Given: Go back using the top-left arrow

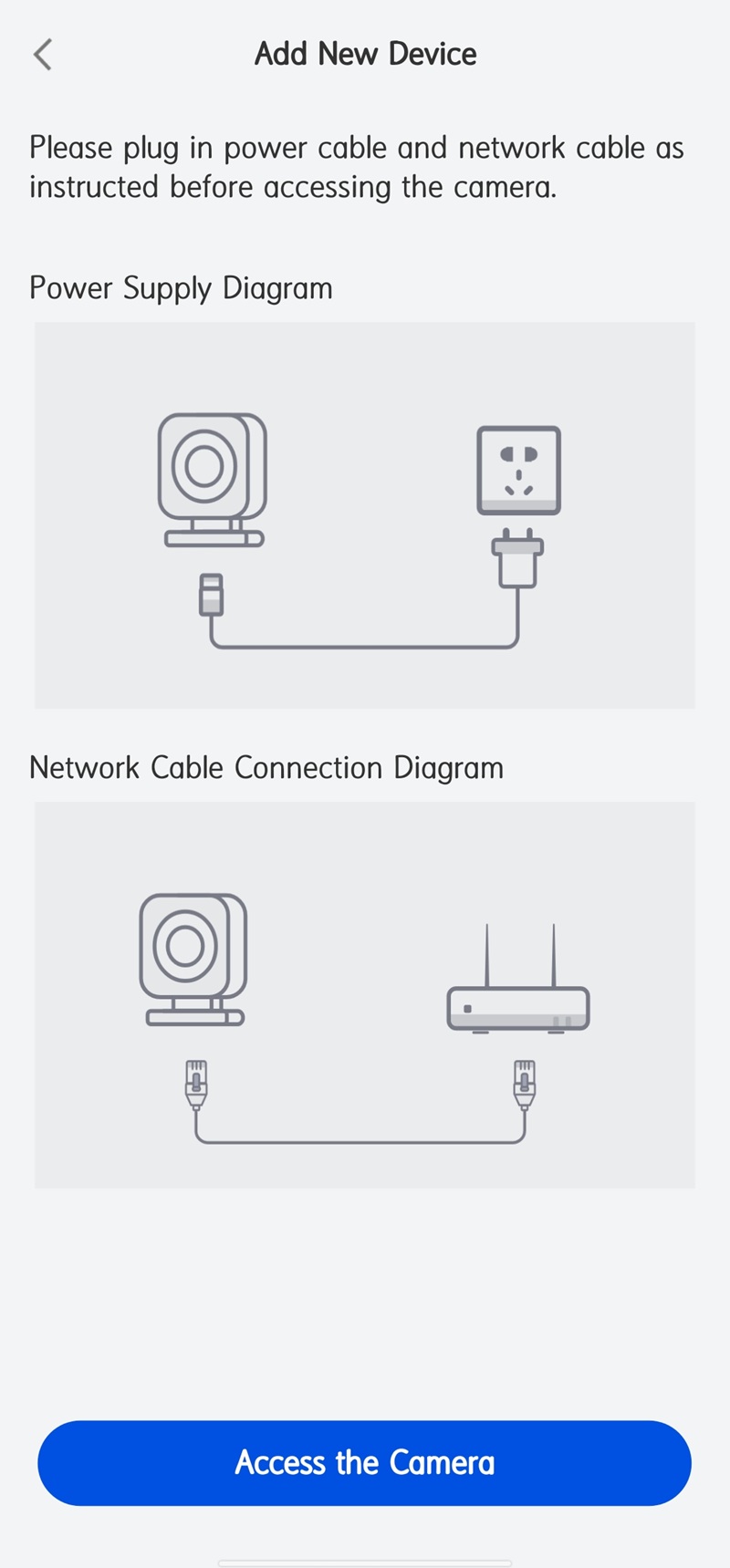Looking at the screenshot, I should pyautogui.click(x=43, y=55).
